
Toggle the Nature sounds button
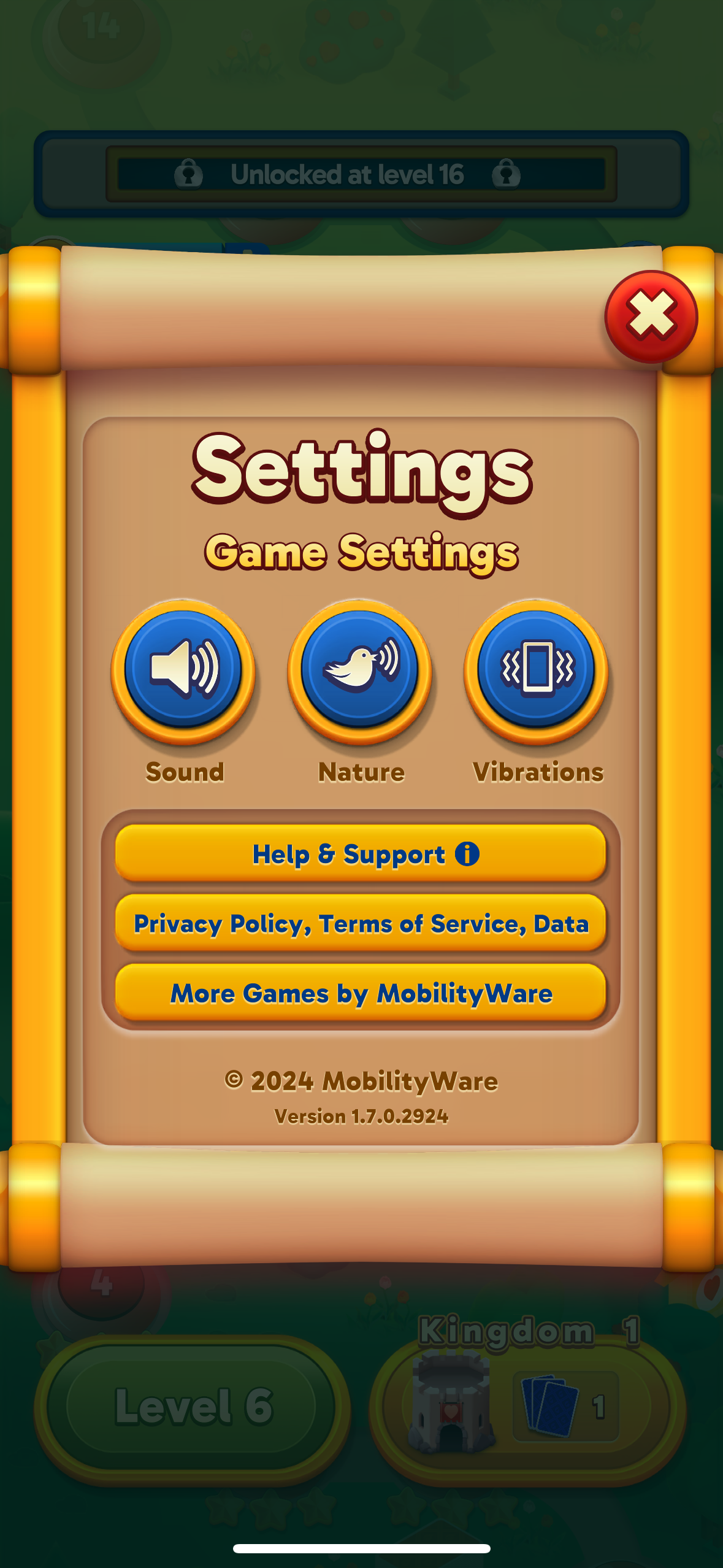coord(360,671)
